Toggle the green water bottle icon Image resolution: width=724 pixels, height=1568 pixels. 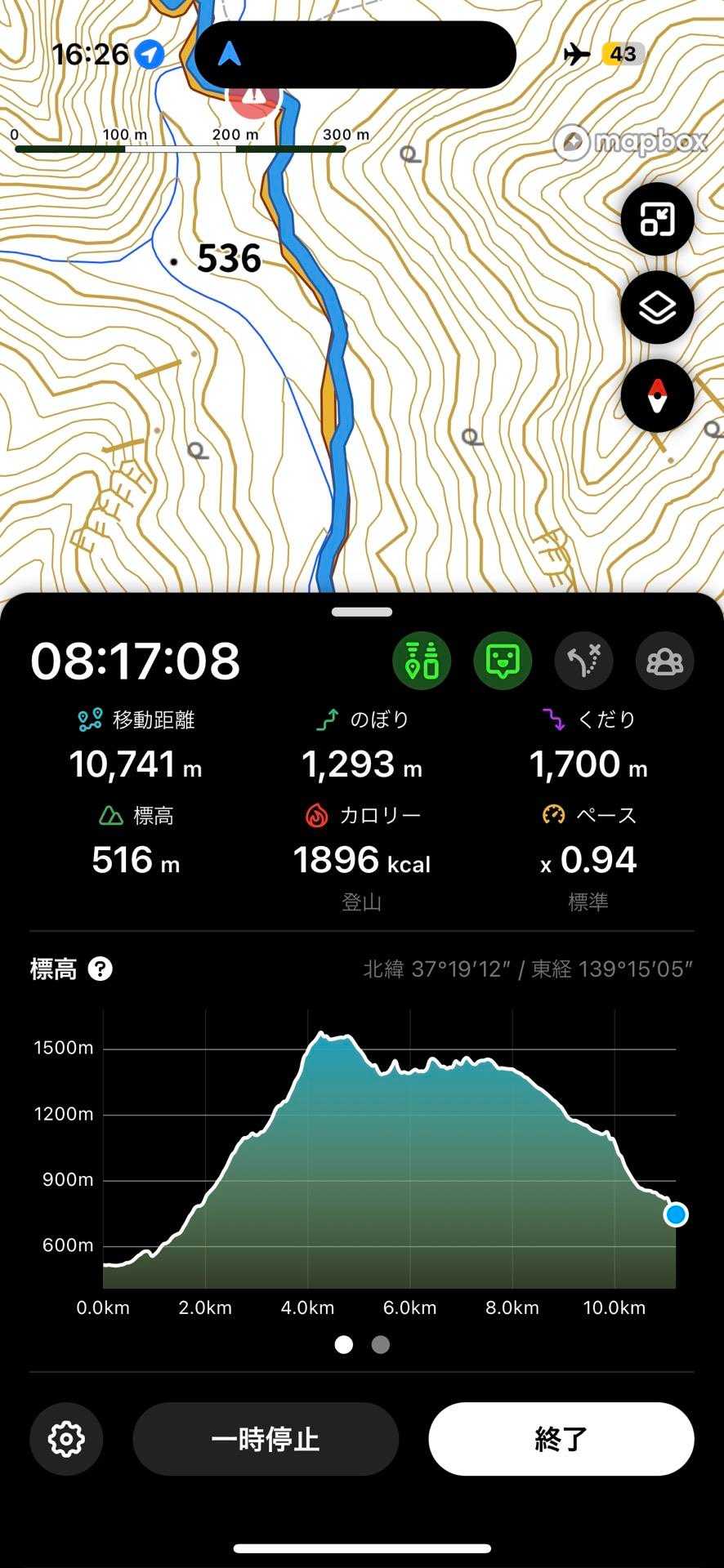click(422, 661)
